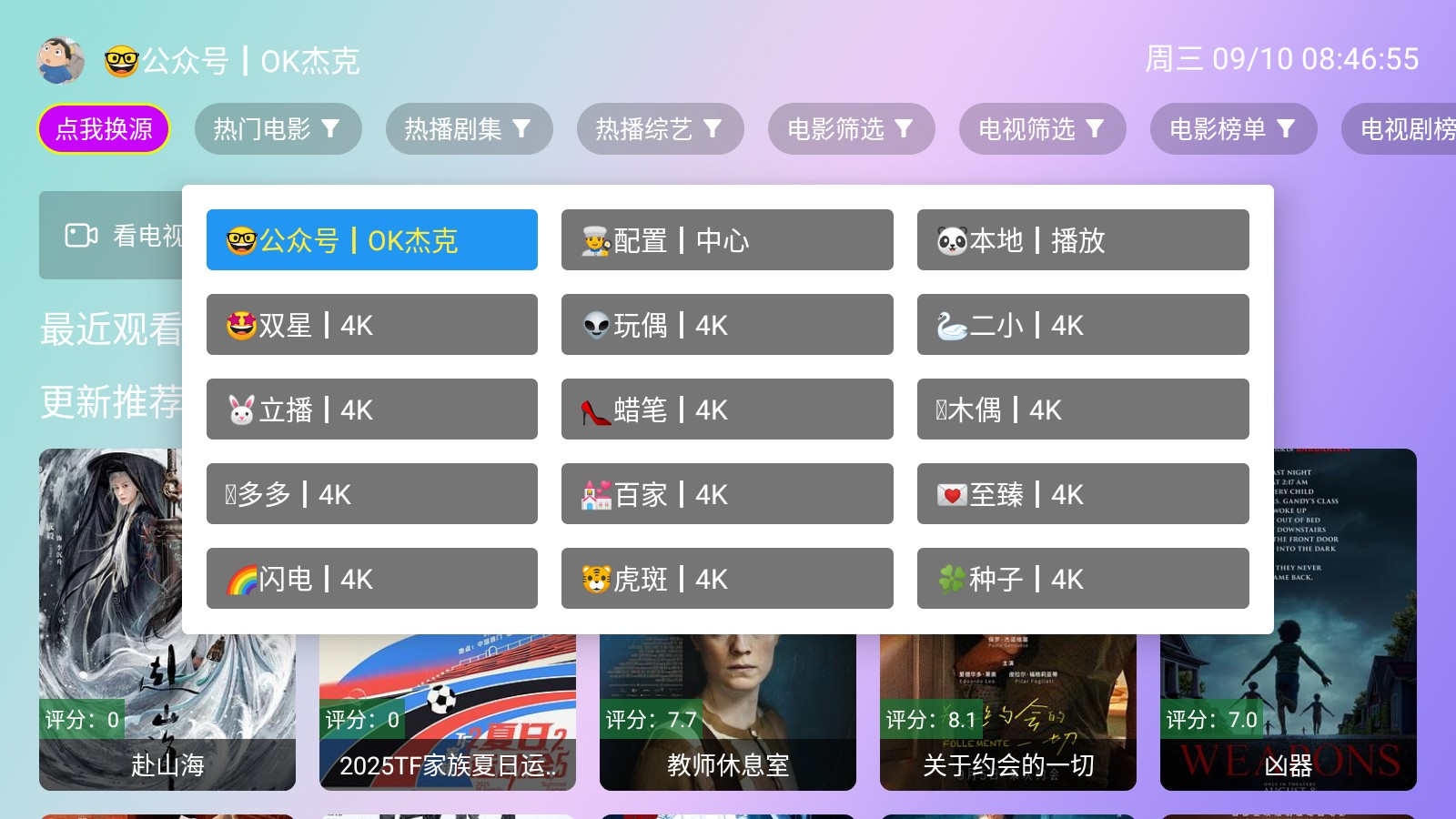The image size is (1456, 819).
Task: Expand the 电影榜单 ranking list
Action: tap(1233, 129)
